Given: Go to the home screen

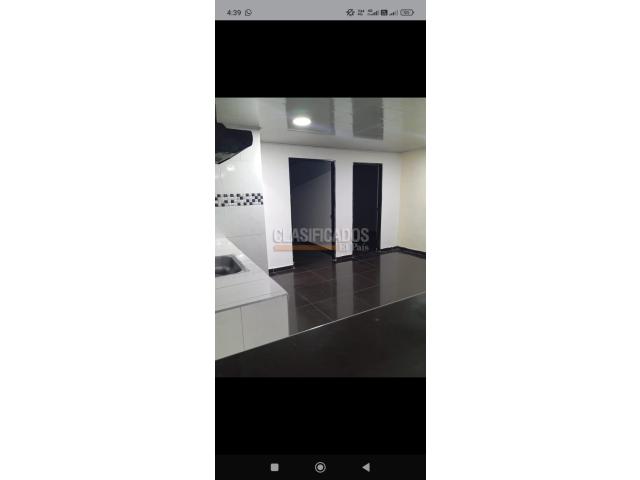Looking at the screenshot, I should tap(320, 467).
